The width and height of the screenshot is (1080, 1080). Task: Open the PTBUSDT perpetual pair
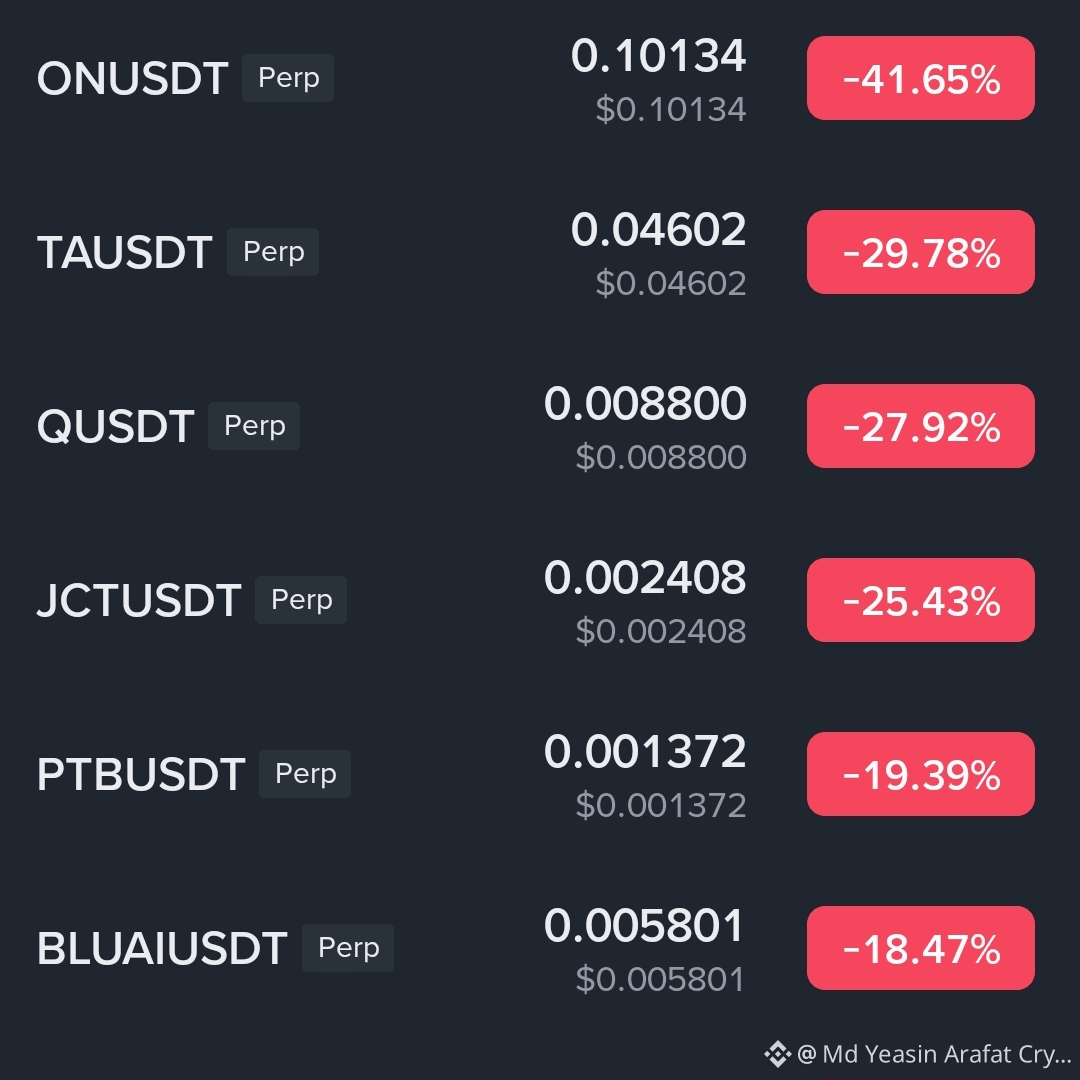point(540,773)
